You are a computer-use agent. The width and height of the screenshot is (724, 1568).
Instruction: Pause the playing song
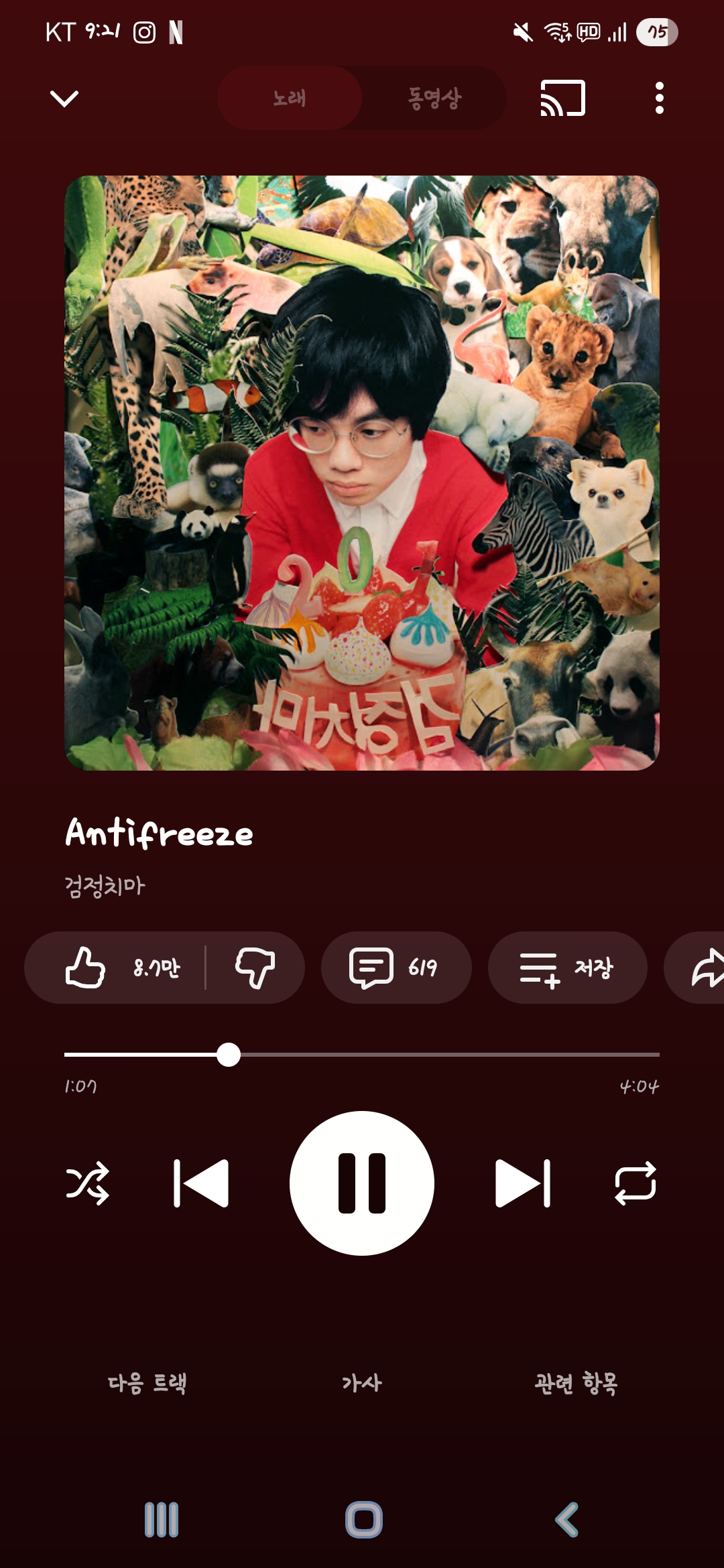362,1183
